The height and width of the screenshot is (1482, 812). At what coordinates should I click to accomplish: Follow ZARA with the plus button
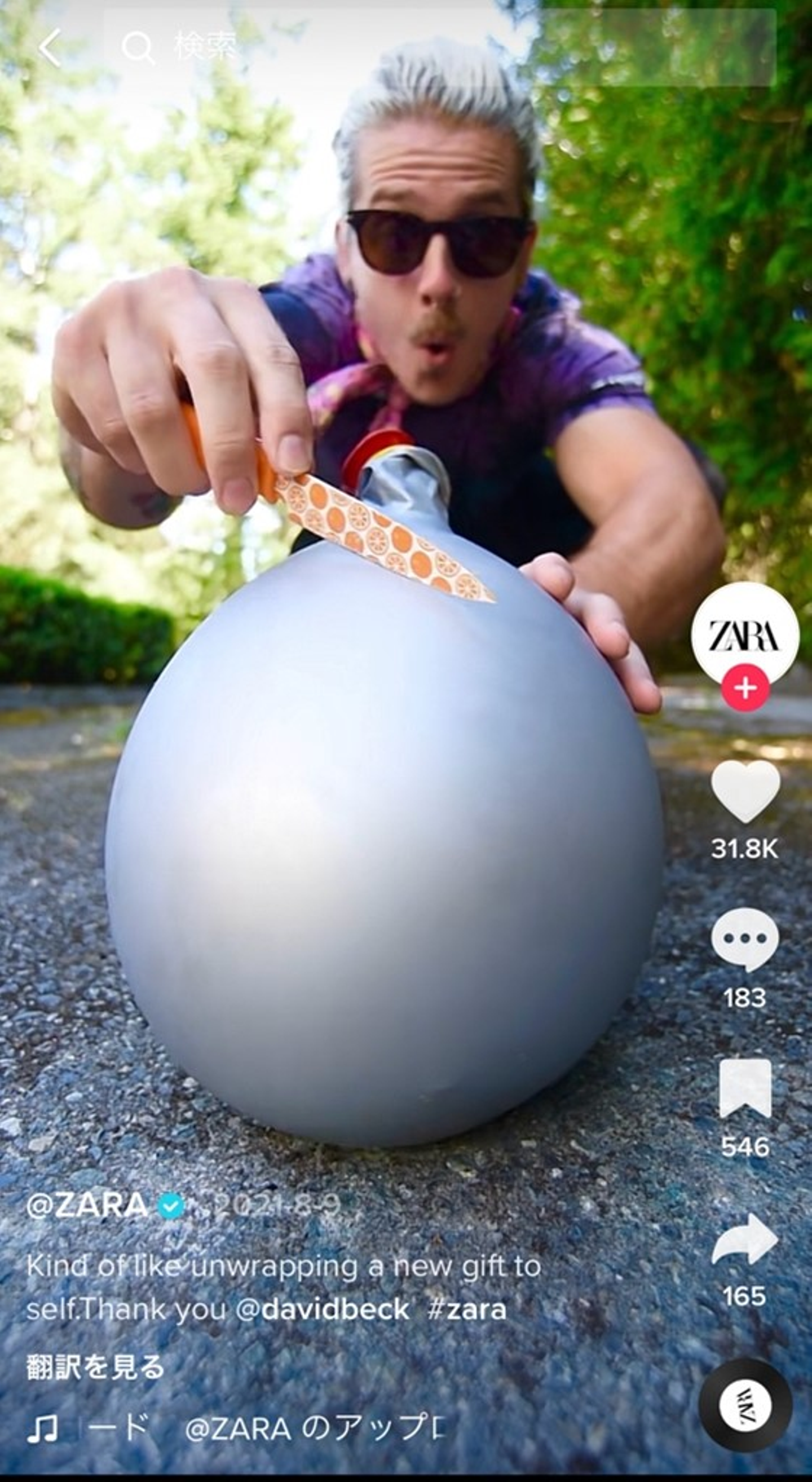click(745, 688)
